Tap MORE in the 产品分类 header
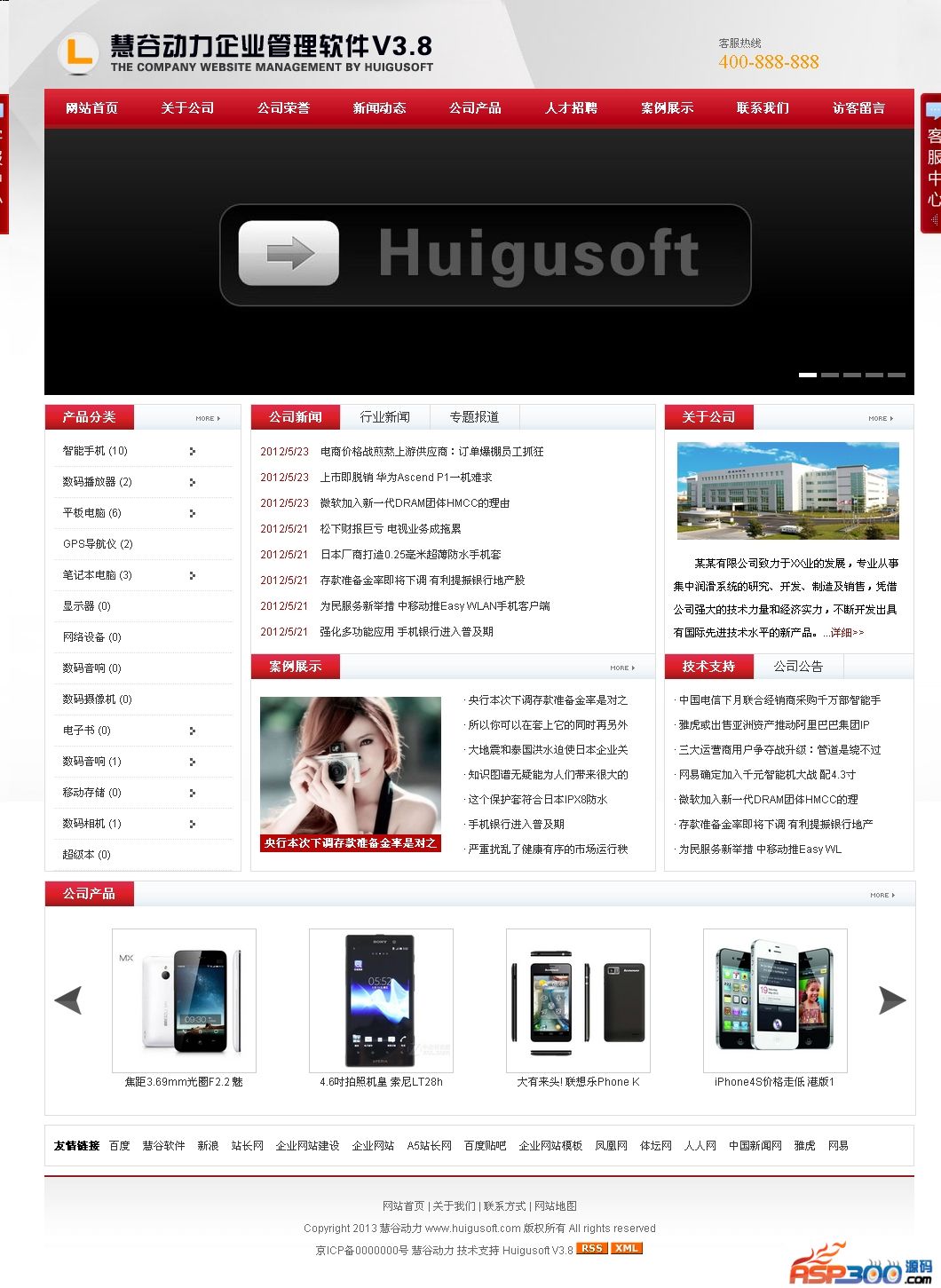Viewport: 941px width, 1288px height. (208, 418)
